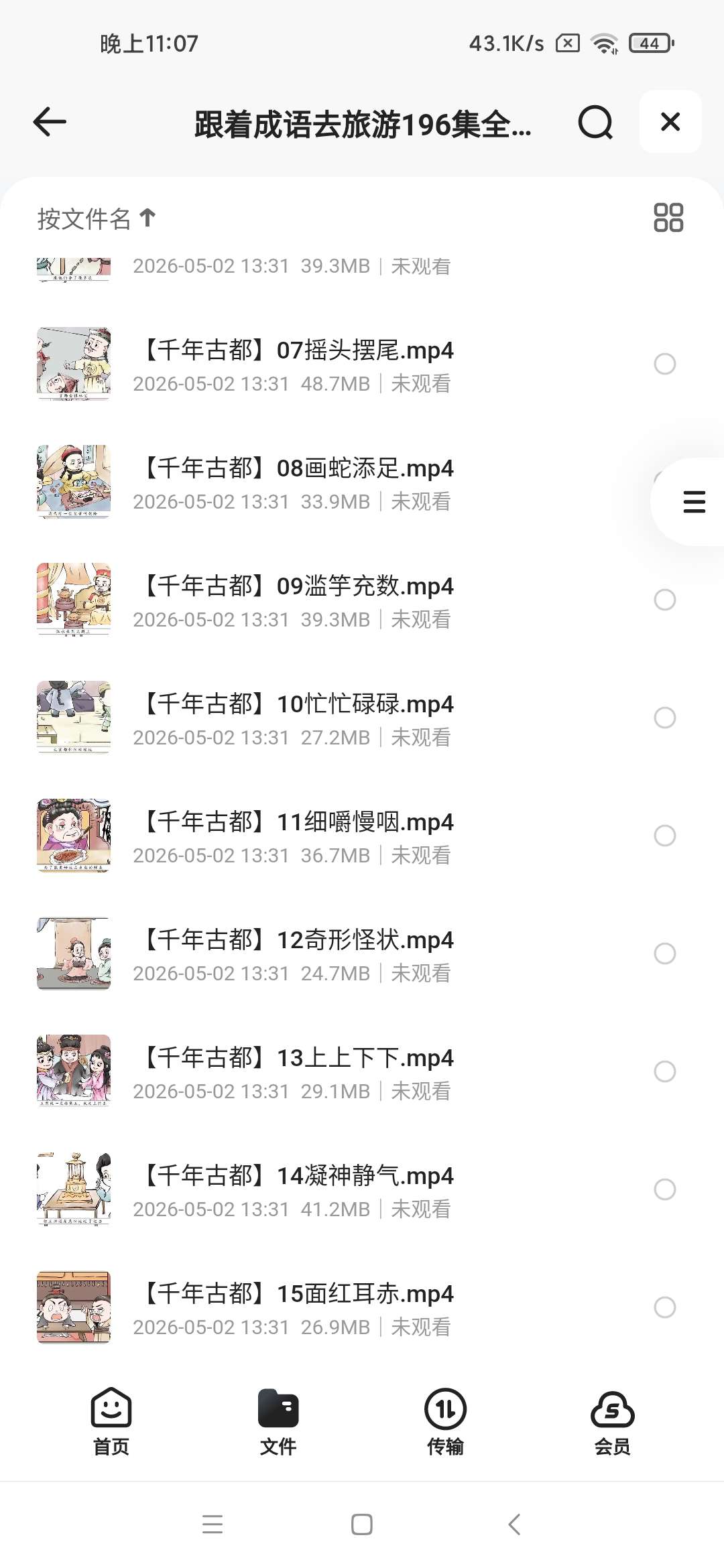Tap the system home button
This screenshot has width=724, height=1568.
[x=362, y=1524]
